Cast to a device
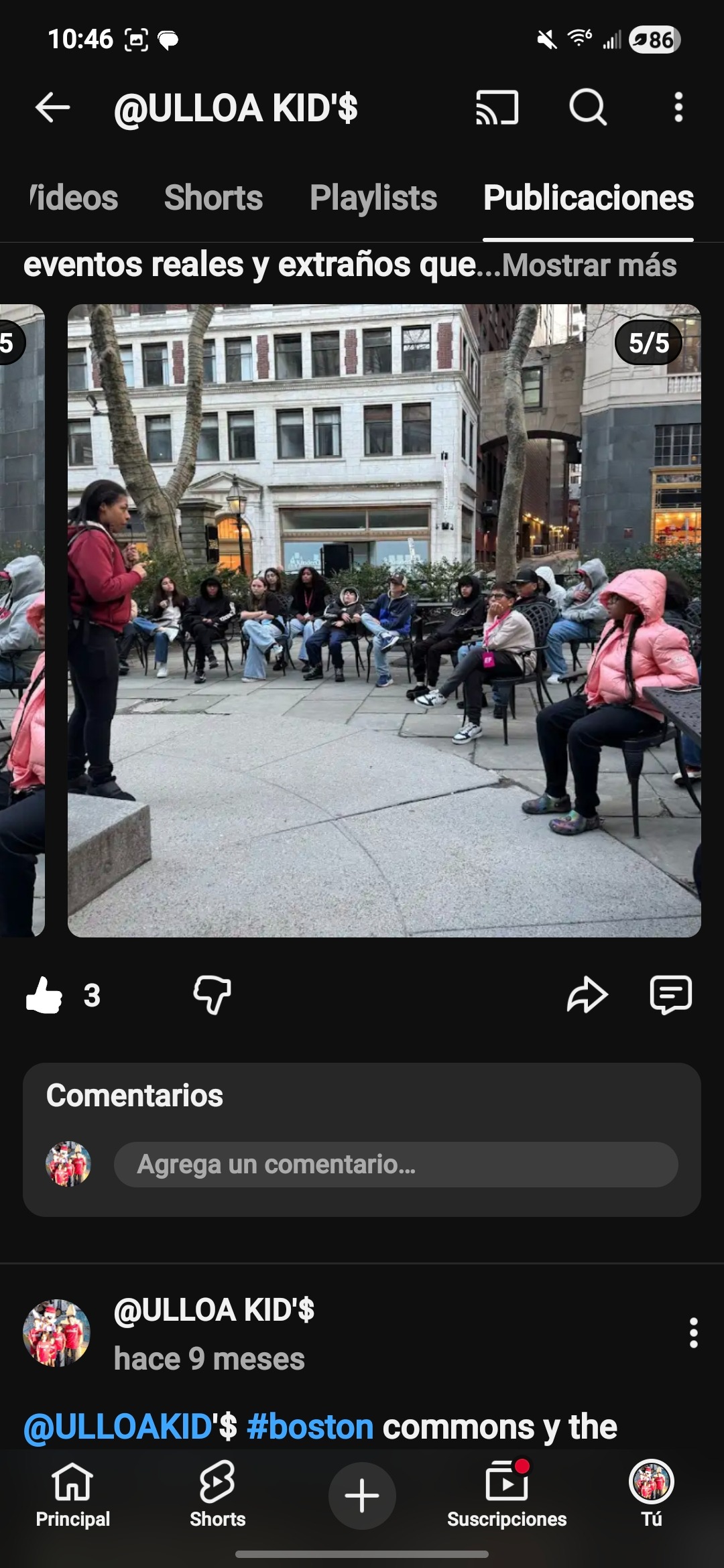Screen dimensions: 724x1568 [497, 107]
